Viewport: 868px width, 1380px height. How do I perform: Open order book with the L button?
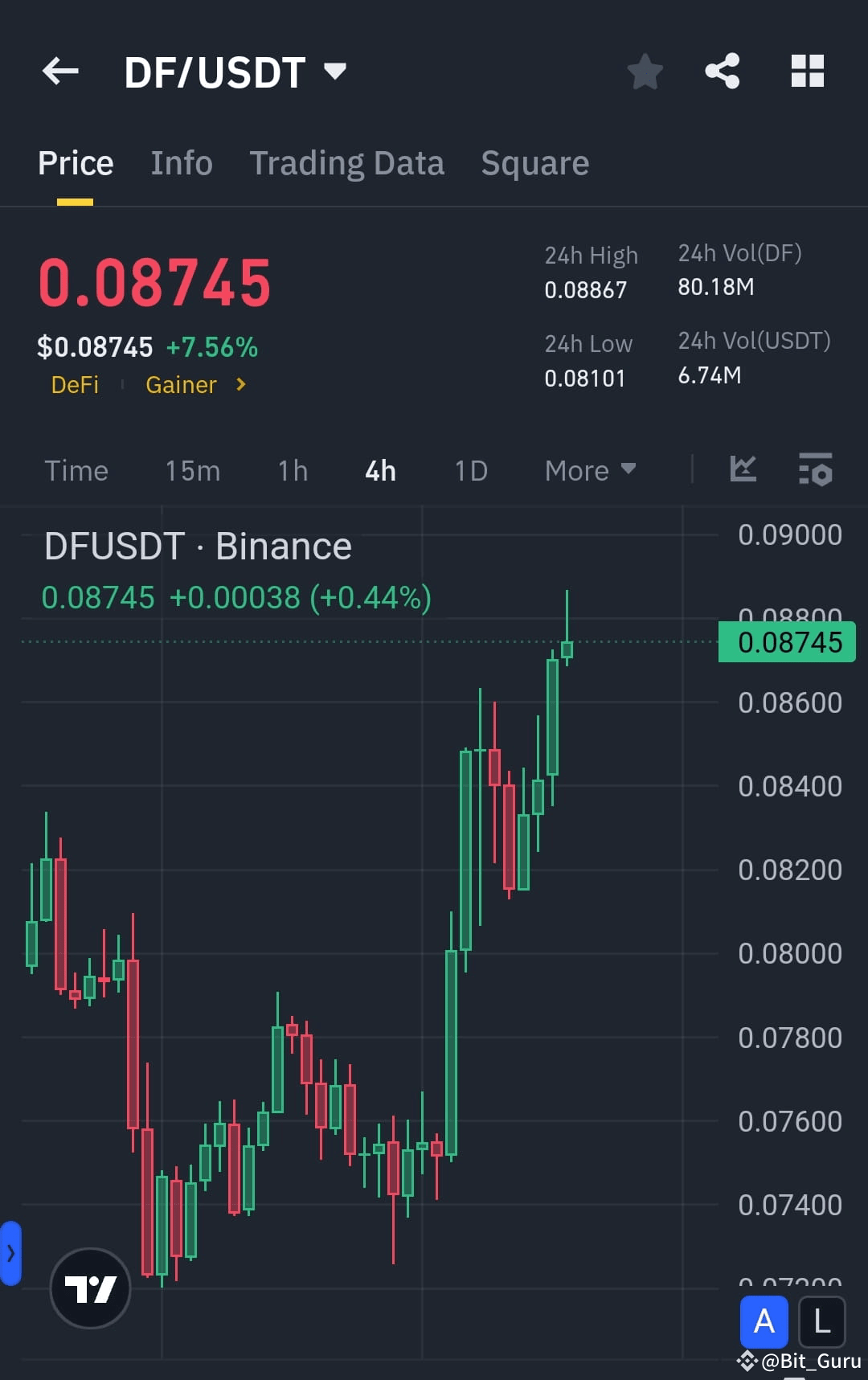click(x=821, y=1322)
